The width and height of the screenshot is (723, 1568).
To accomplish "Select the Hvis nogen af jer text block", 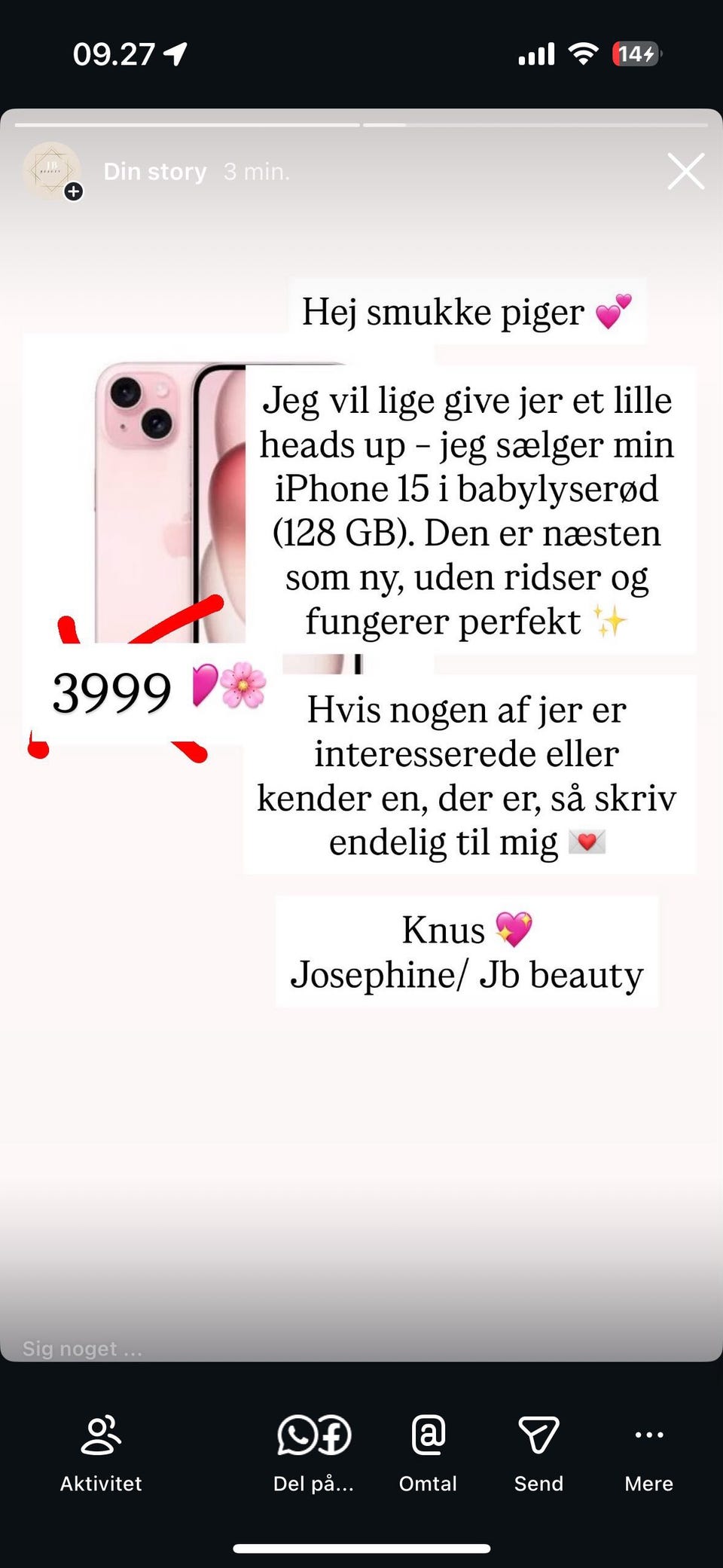I will (x=467, y=774).
